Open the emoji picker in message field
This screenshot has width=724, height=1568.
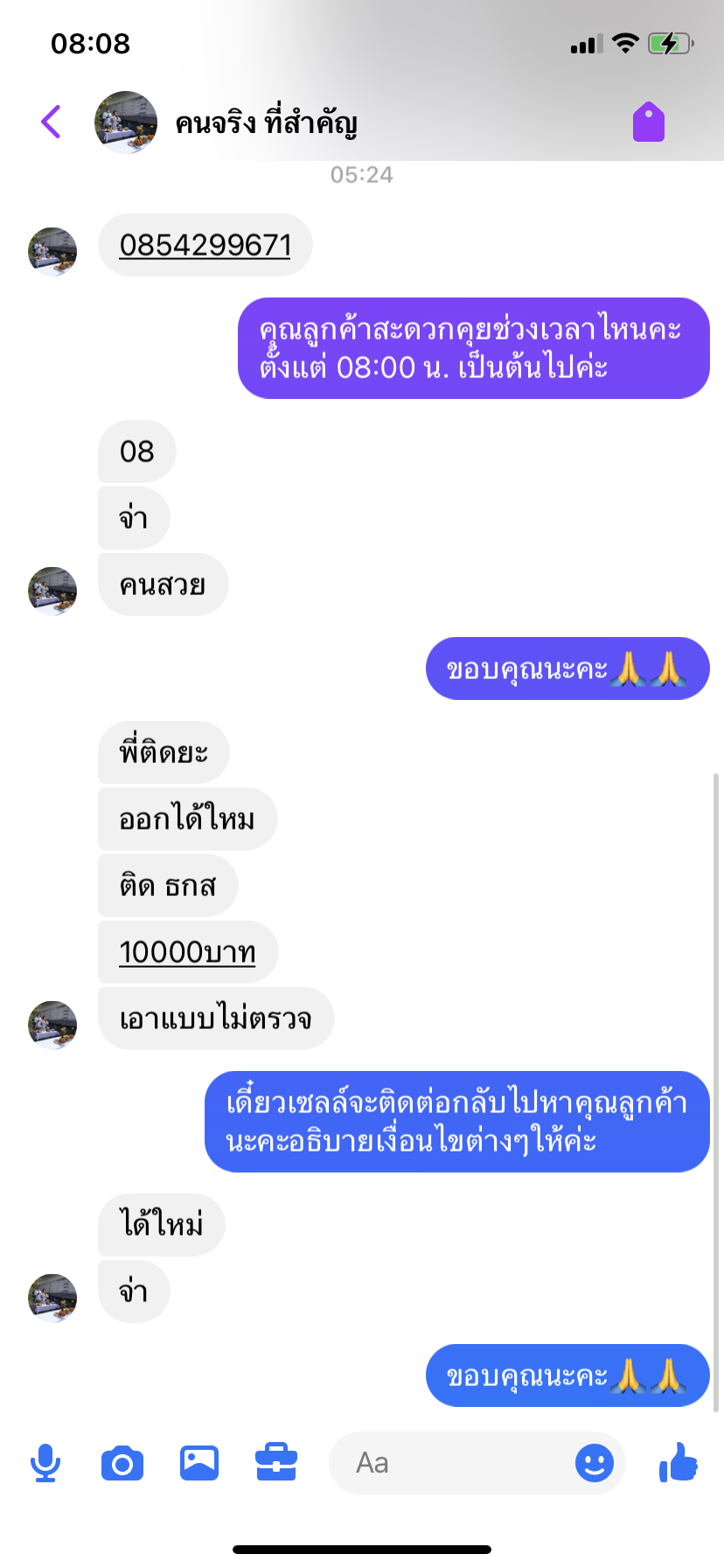pyautogui.click(x=594, y=1463)
